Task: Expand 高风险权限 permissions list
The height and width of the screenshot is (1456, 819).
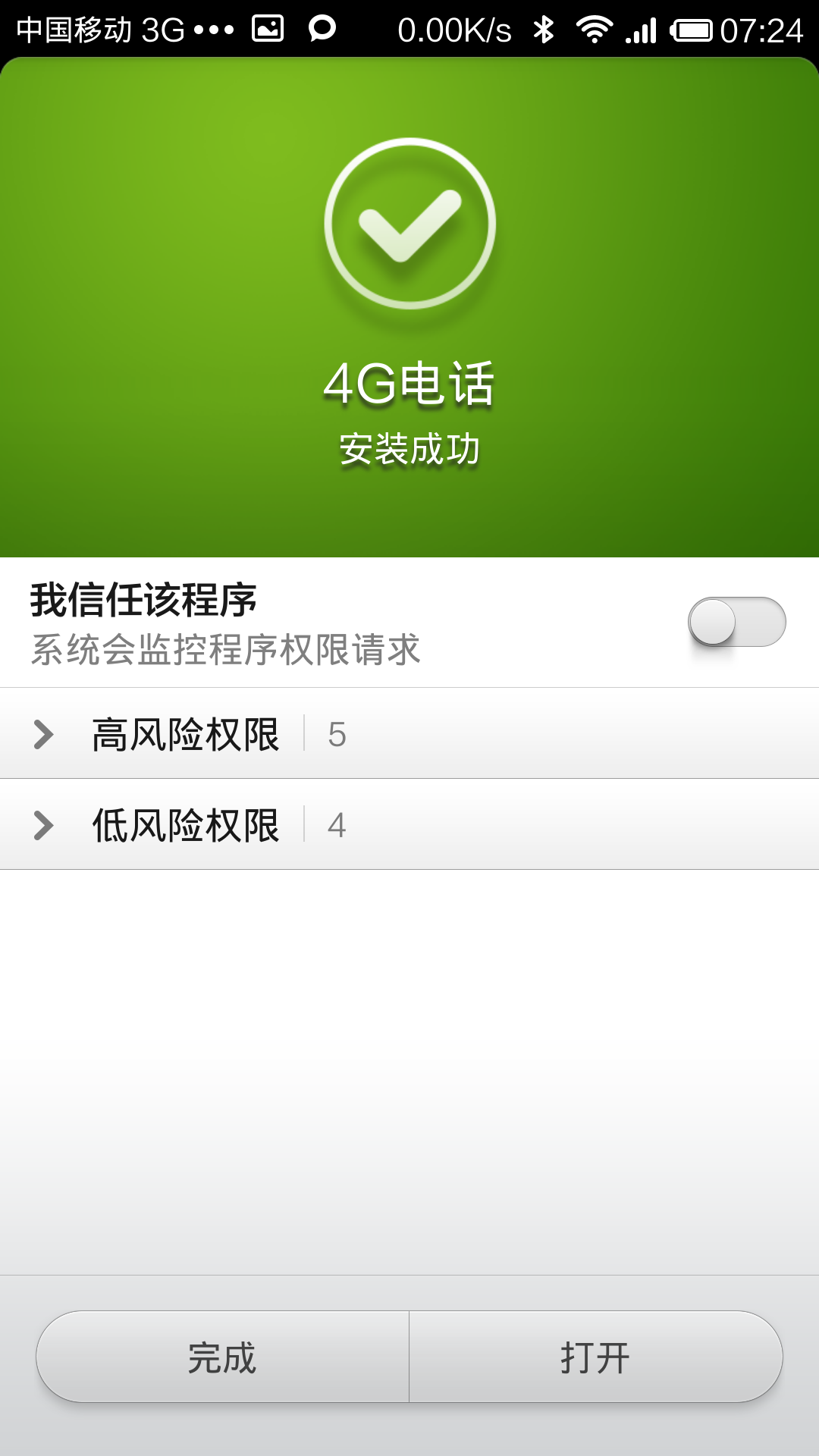Action: point(186,734)
